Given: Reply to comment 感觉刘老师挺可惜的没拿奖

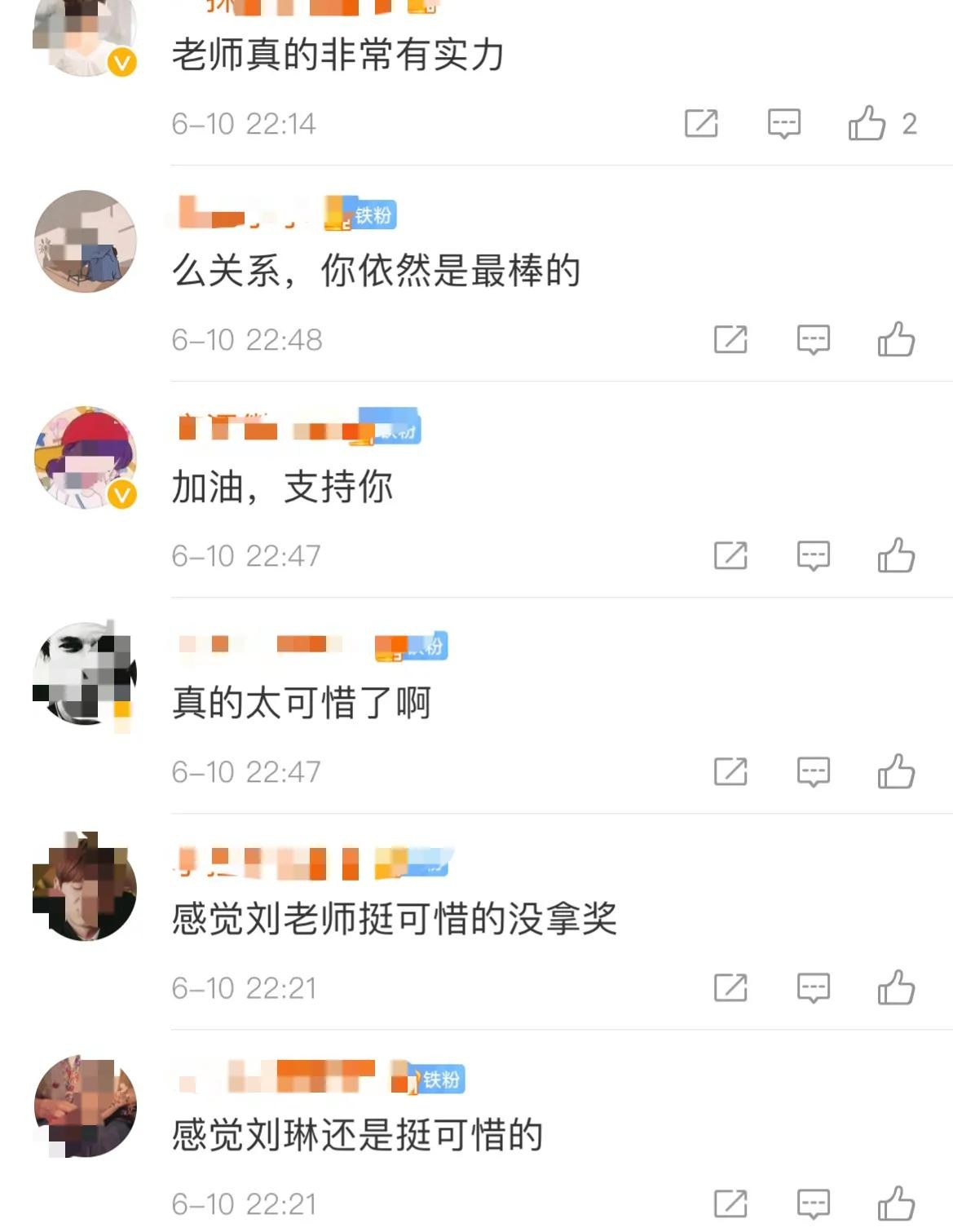Looking at the screenshot, I should (813, 987).
